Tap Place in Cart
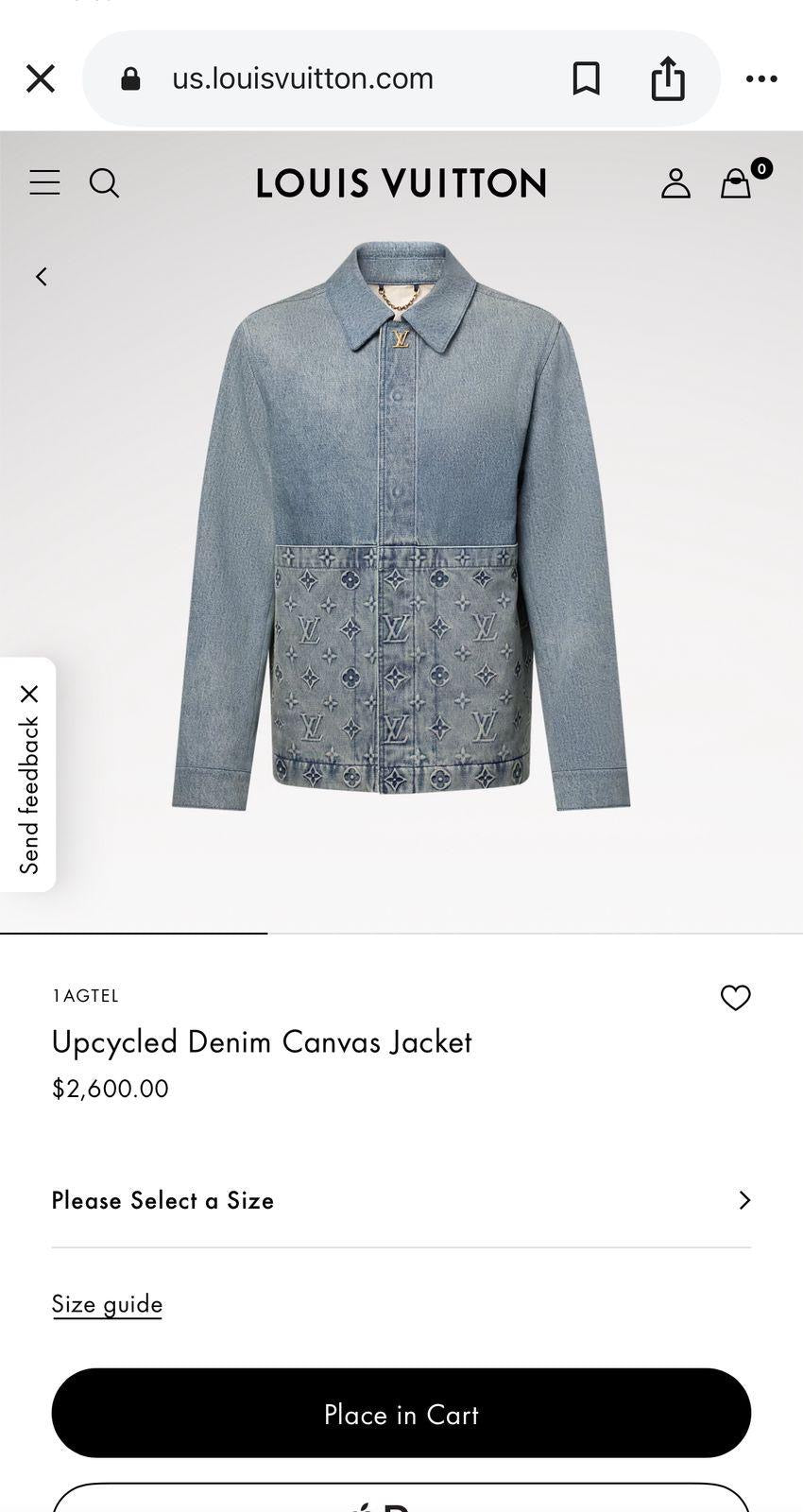This screenshot has width=803, height=1512. (401, 1414)
